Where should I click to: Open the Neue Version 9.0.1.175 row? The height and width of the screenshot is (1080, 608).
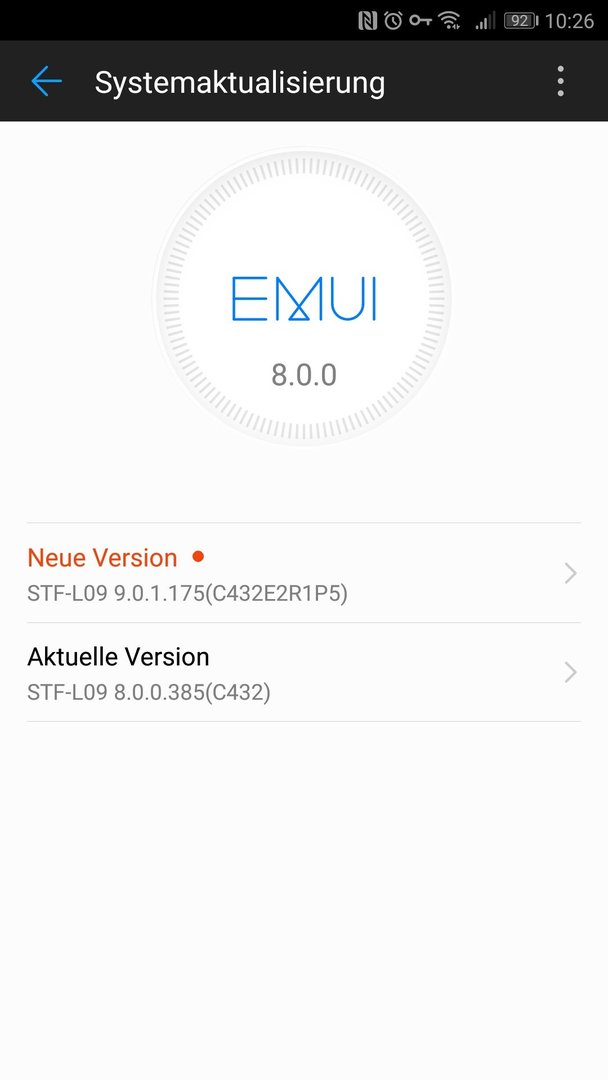304,573
